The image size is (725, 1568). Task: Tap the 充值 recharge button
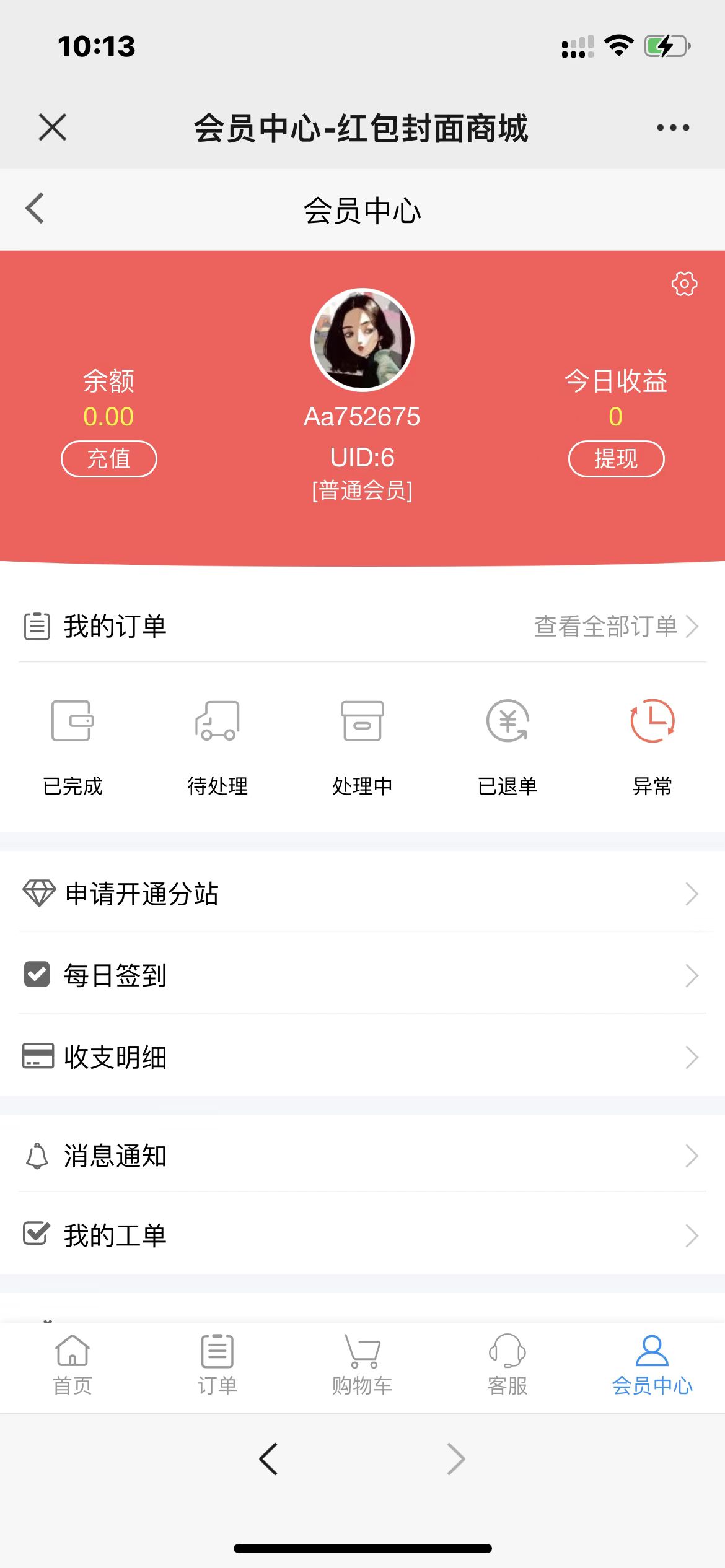[109, 459]
